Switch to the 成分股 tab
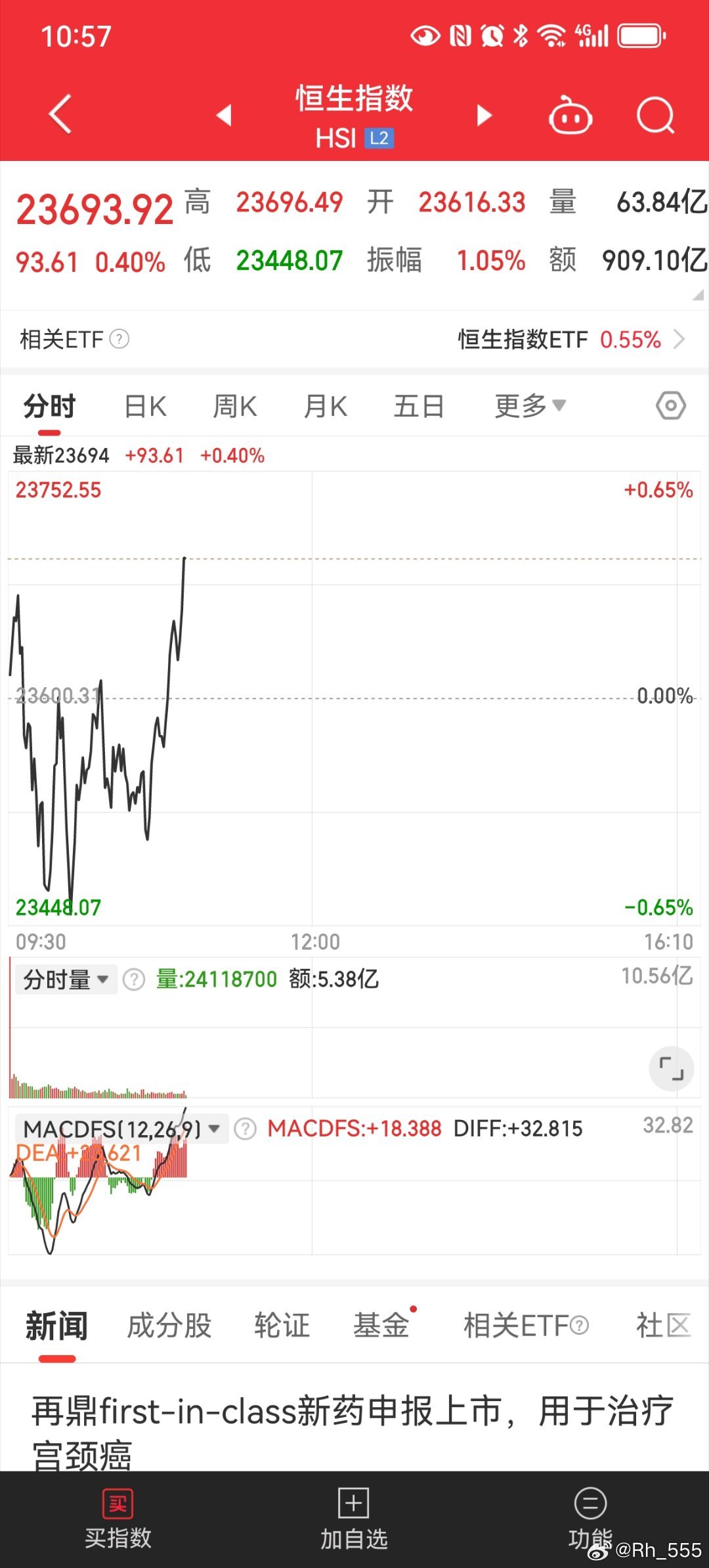Screen dimensions: 709x1568 [169, 1326]
